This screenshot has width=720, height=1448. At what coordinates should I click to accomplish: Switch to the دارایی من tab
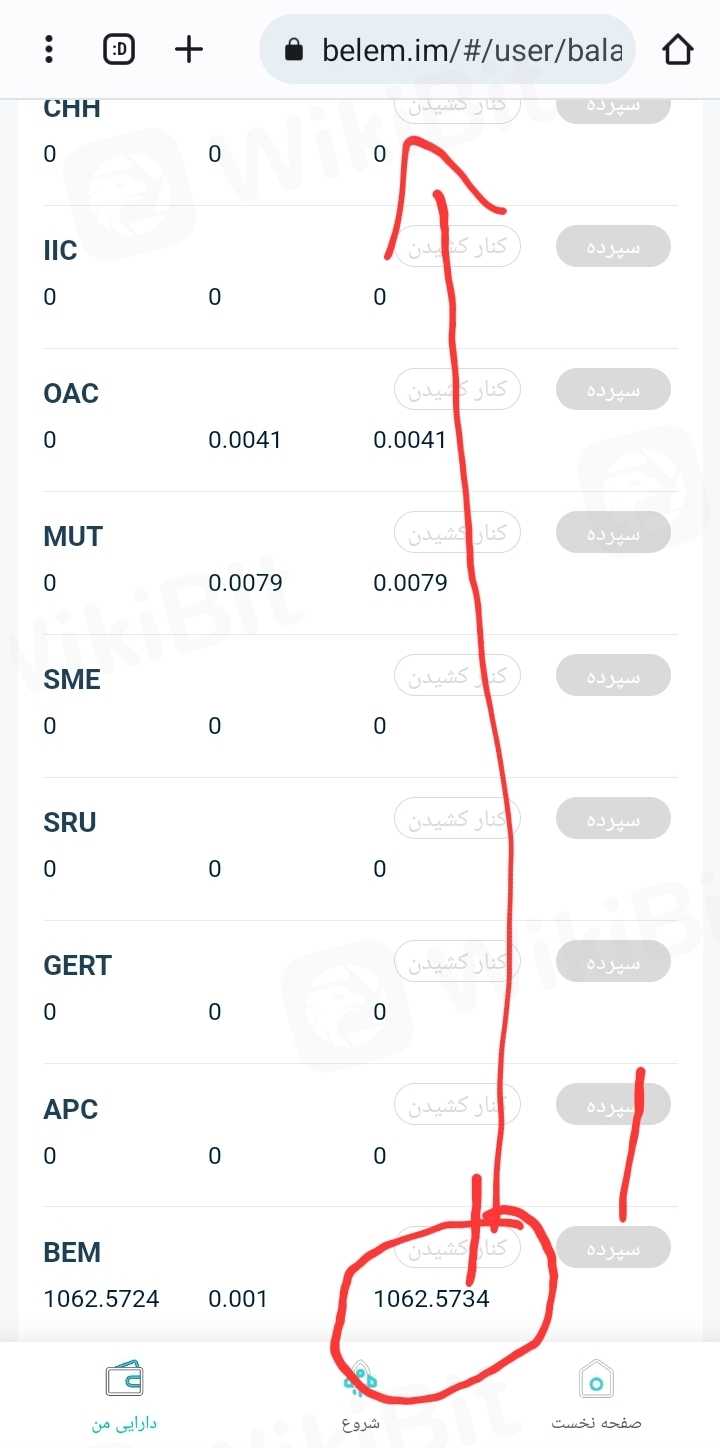pos(124,1396)
